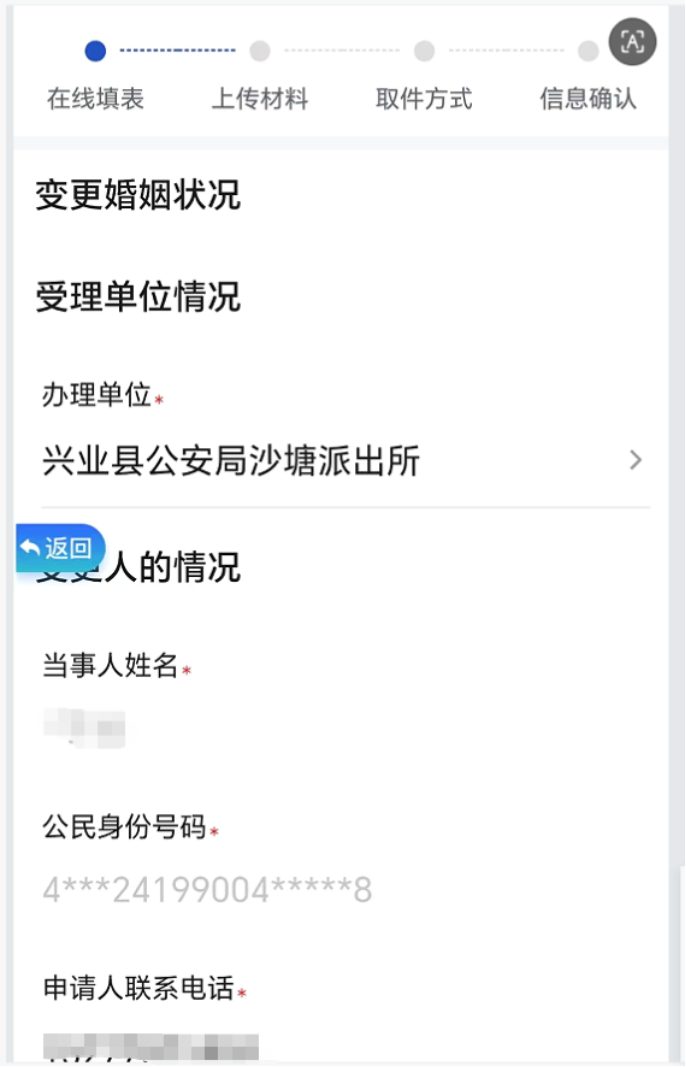Open the 办理单位 police station selector
Image resolution: width=686 pixels, height=1067 pixels.
(x=342, y=461)
